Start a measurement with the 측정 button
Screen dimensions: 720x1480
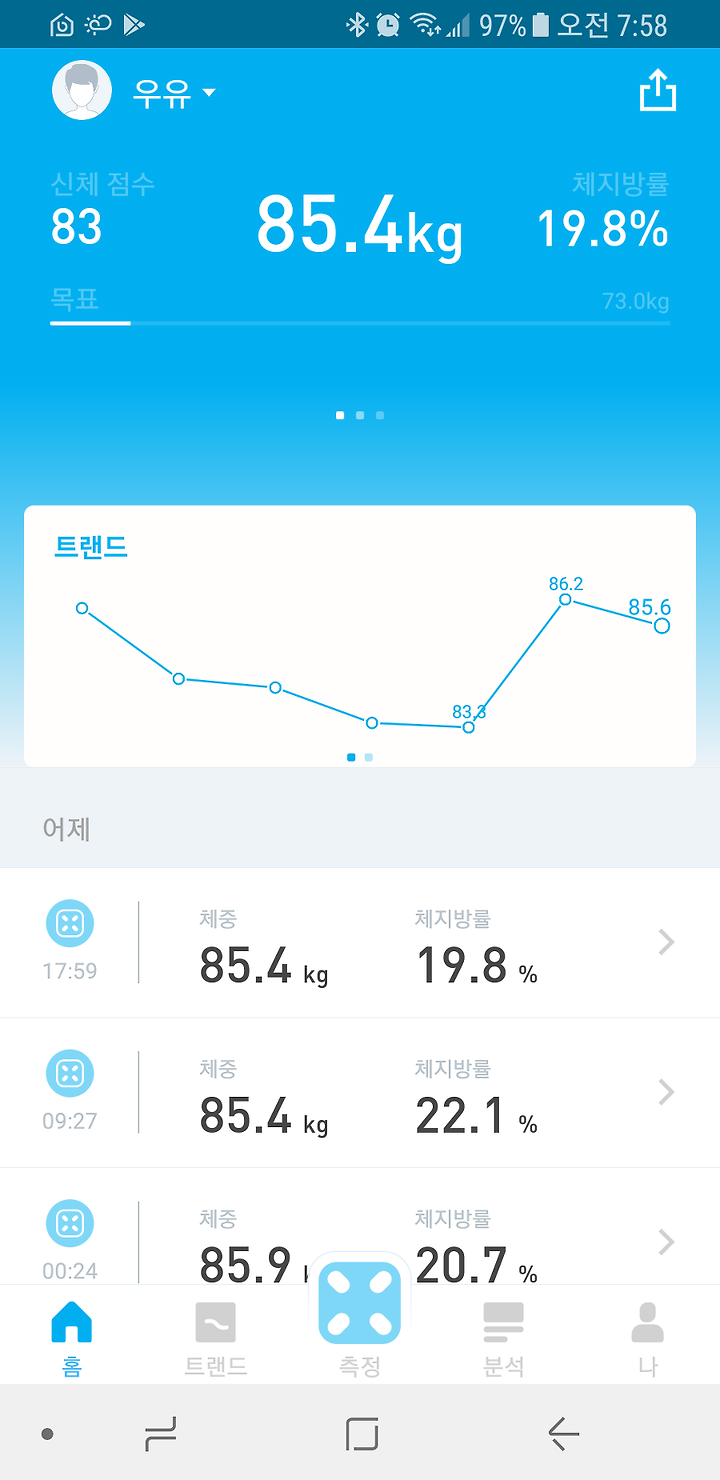click(x=360, y=1315)
